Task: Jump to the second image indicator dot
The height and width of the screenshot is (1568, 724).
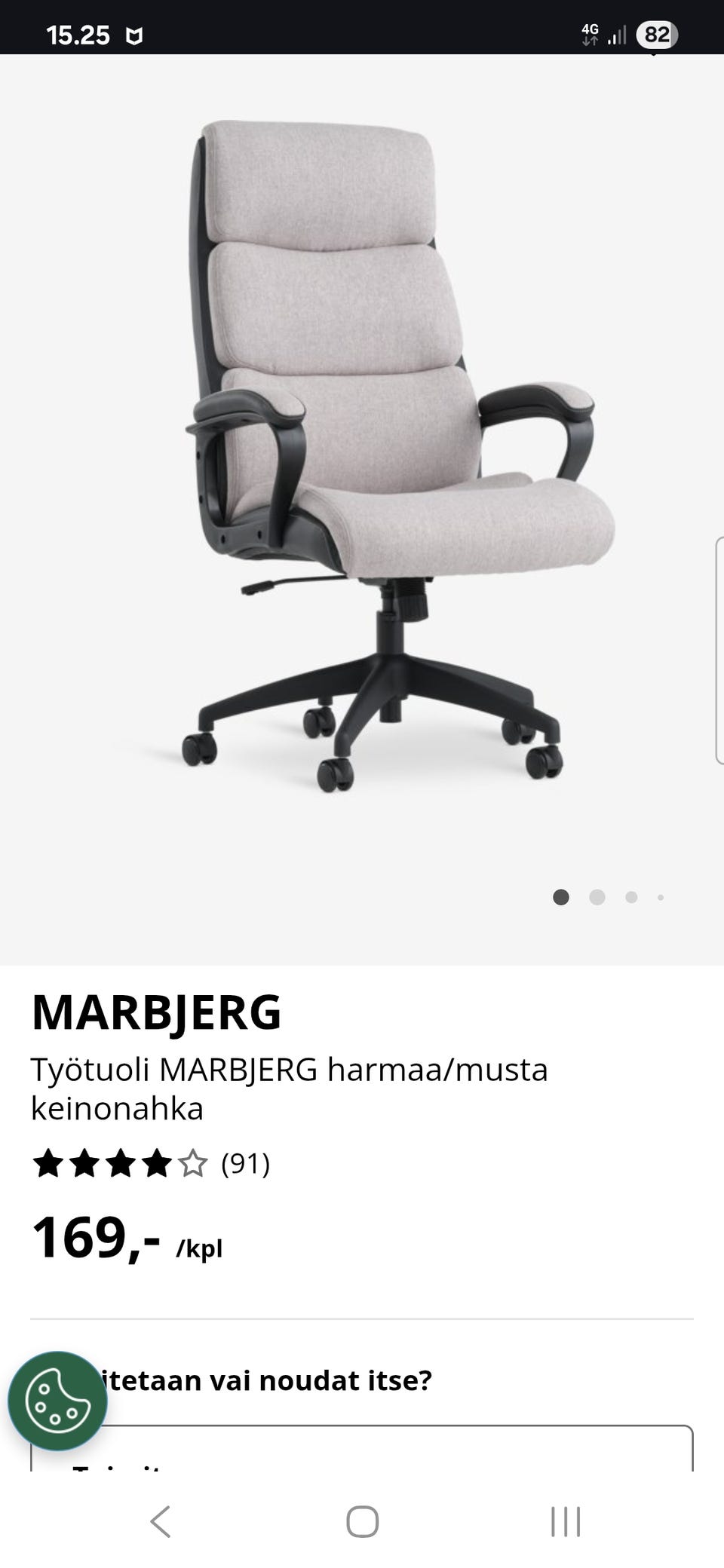Action: (x=597, y=897)
